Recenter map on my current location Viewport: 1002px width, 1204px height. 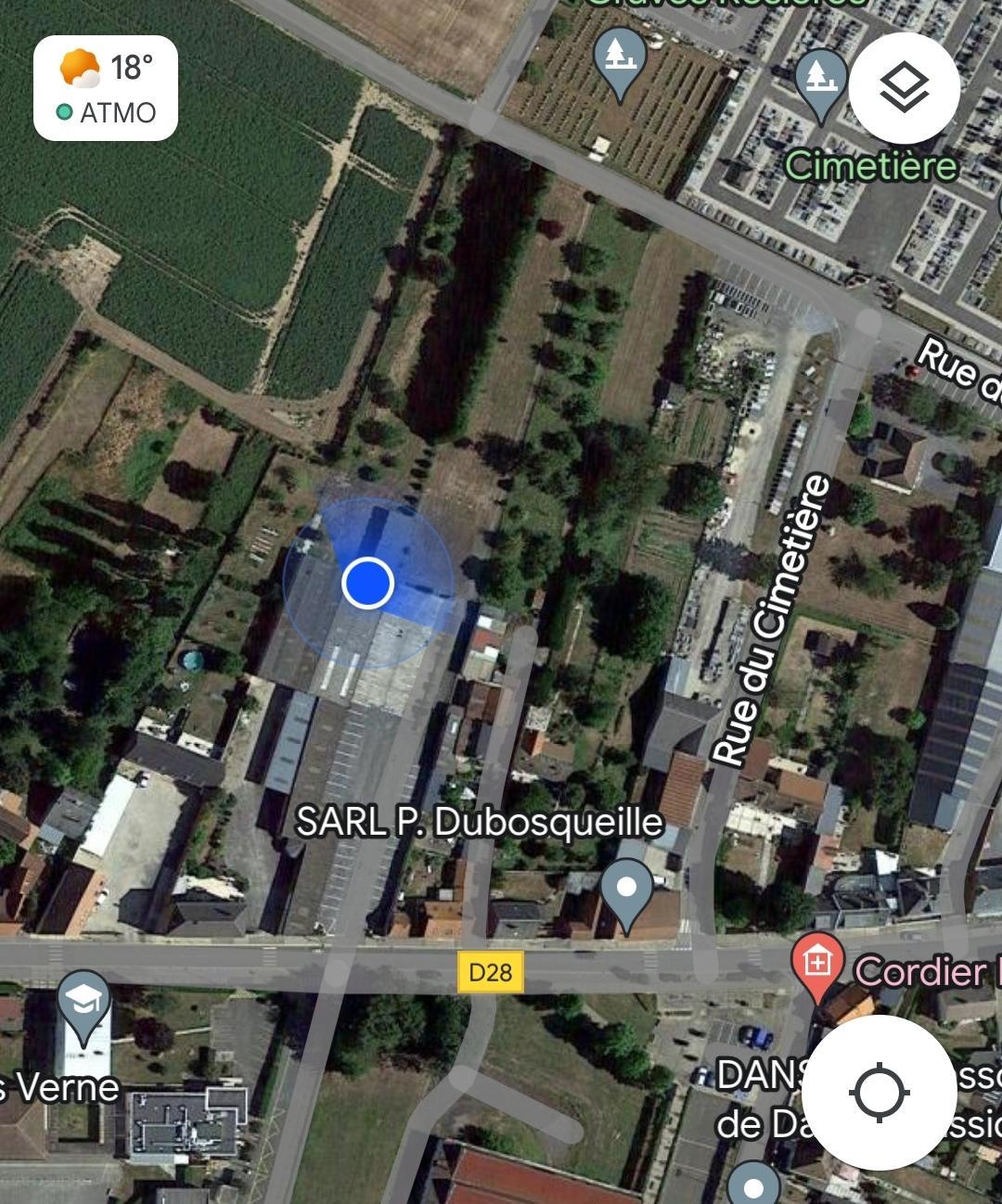879,1092
